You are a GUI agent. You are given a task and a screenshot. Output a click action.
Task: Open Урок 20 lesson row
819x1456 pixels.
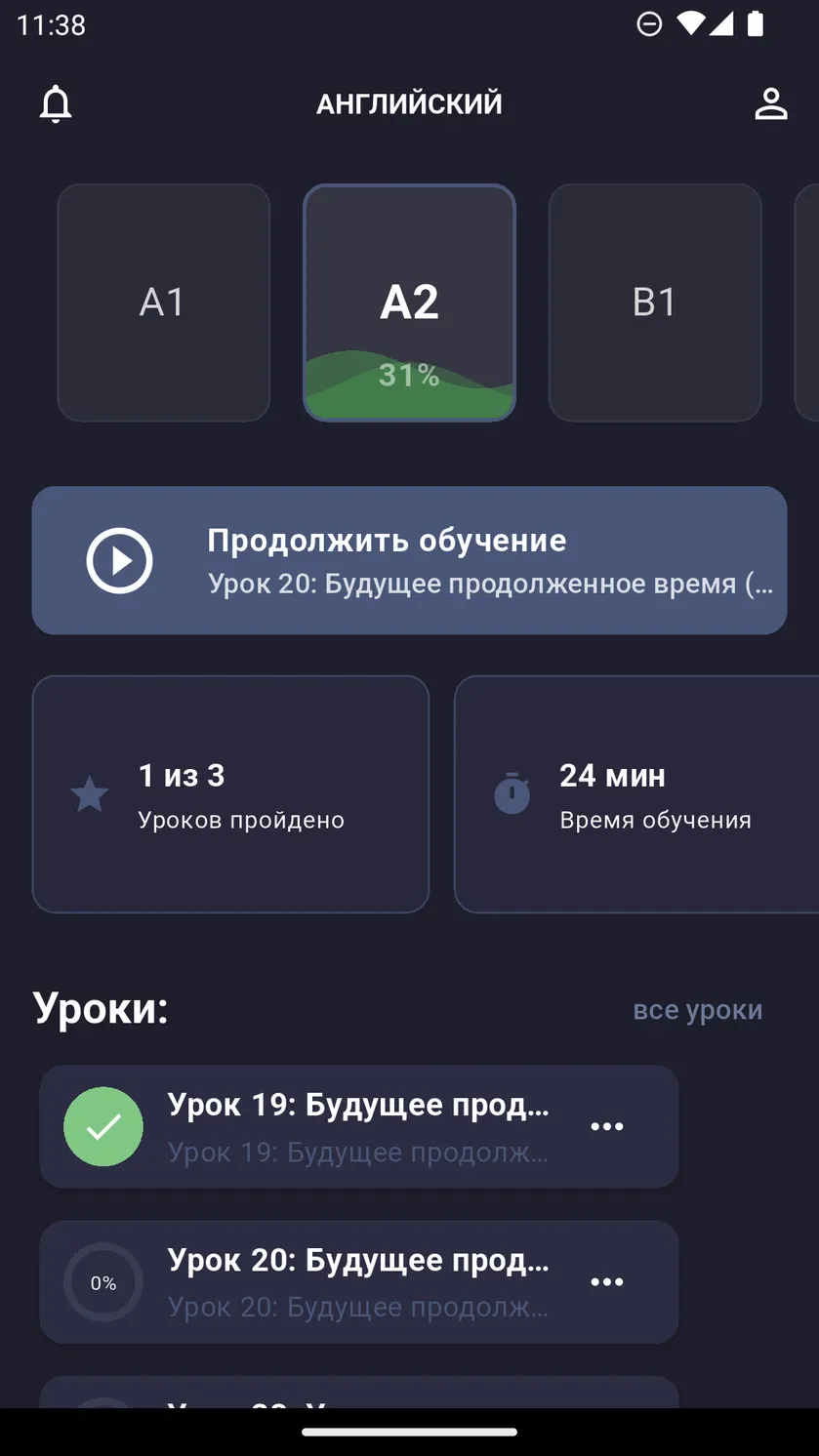(358, 1282)
